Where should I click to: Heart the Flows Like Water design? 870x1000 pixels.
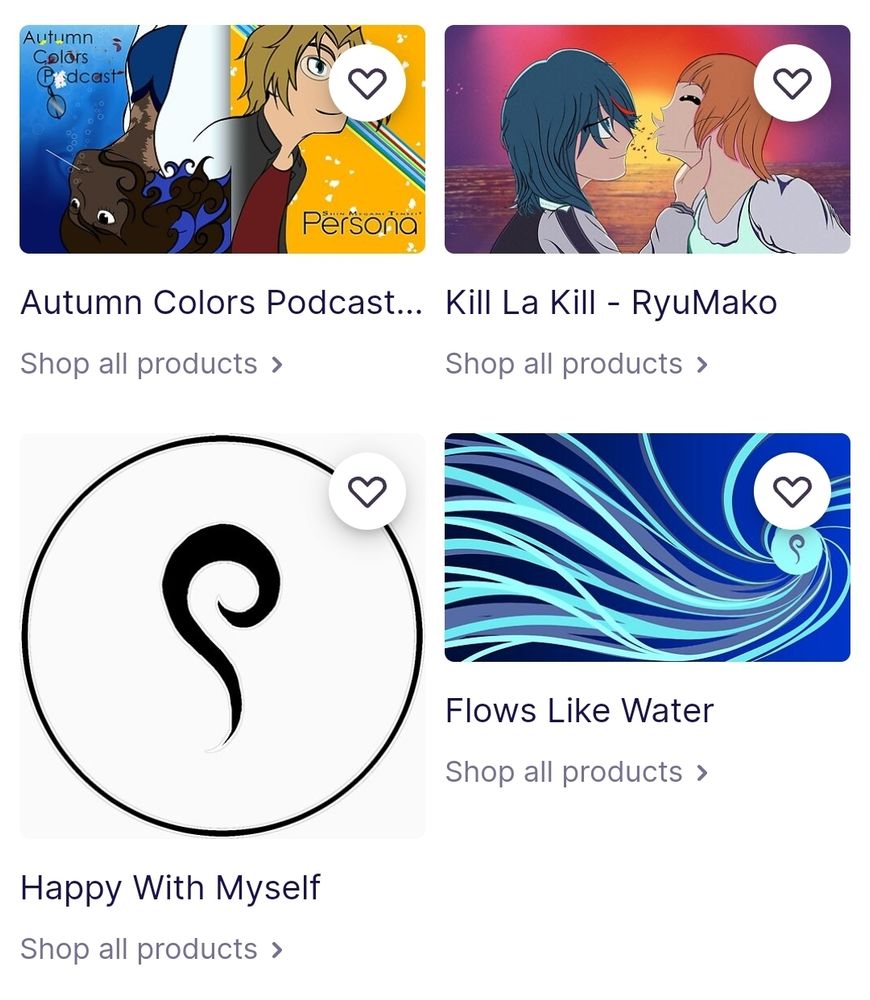[792, 491]
